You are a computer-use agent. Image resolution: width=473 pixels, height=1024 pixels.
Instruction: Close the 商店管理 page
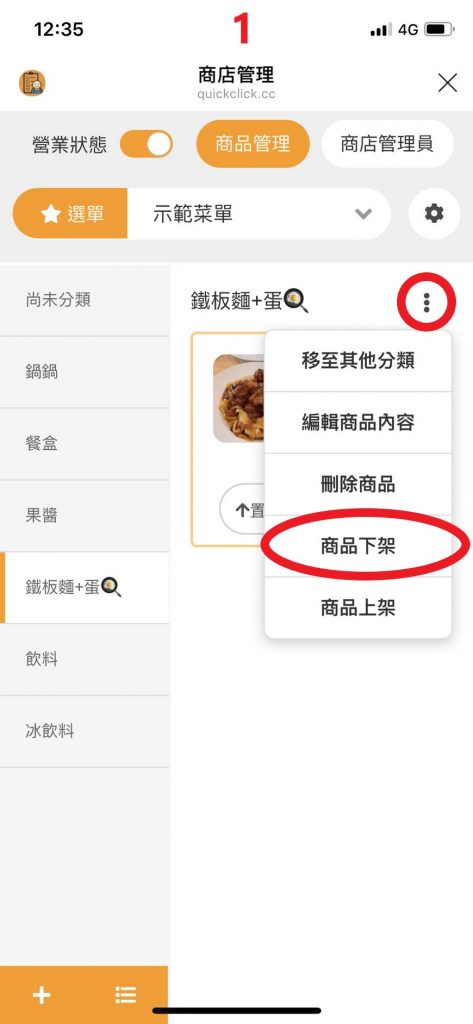point(448,83)
